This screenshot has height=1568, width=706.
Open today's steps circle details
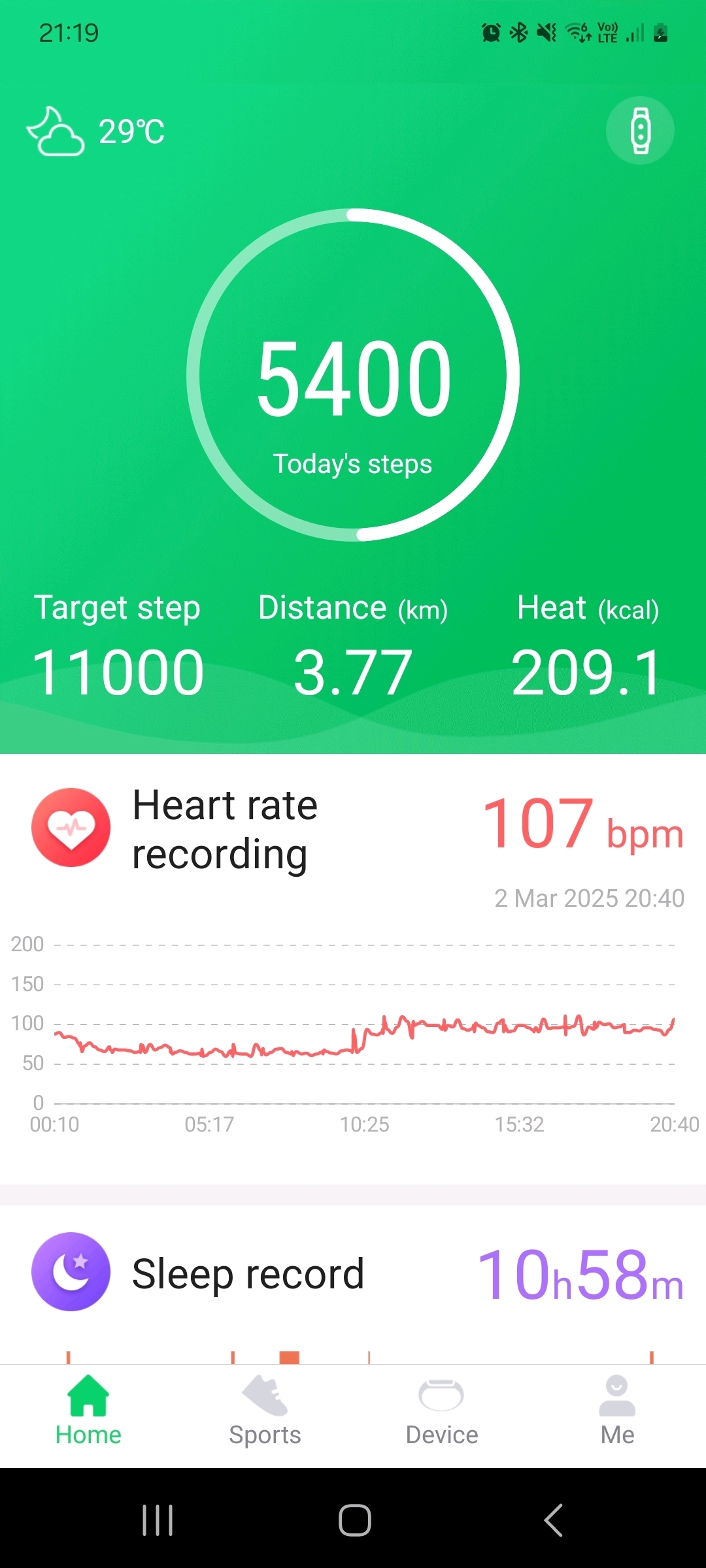coord(353,376)
